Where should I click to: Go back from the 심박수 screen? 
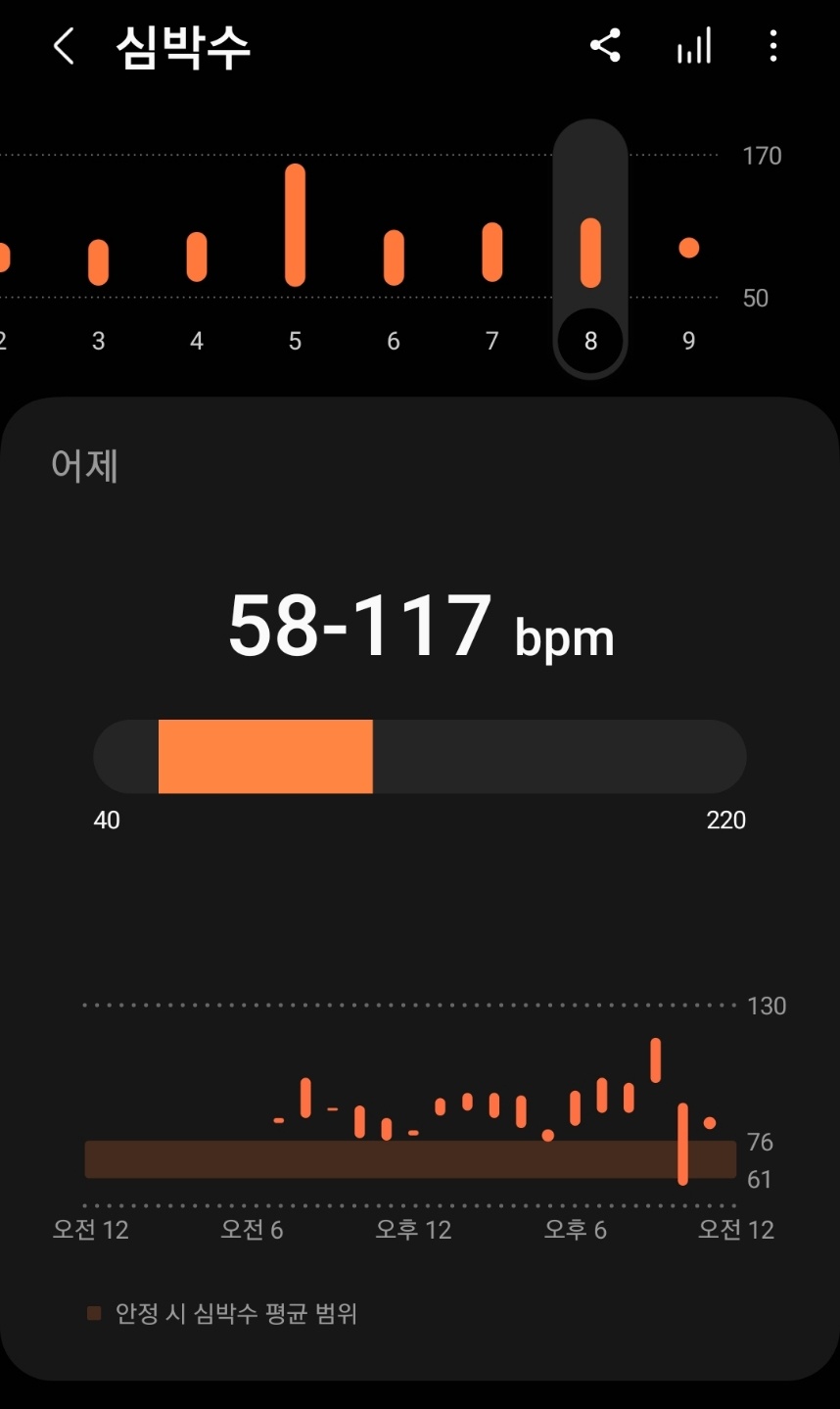pos(64,46)
